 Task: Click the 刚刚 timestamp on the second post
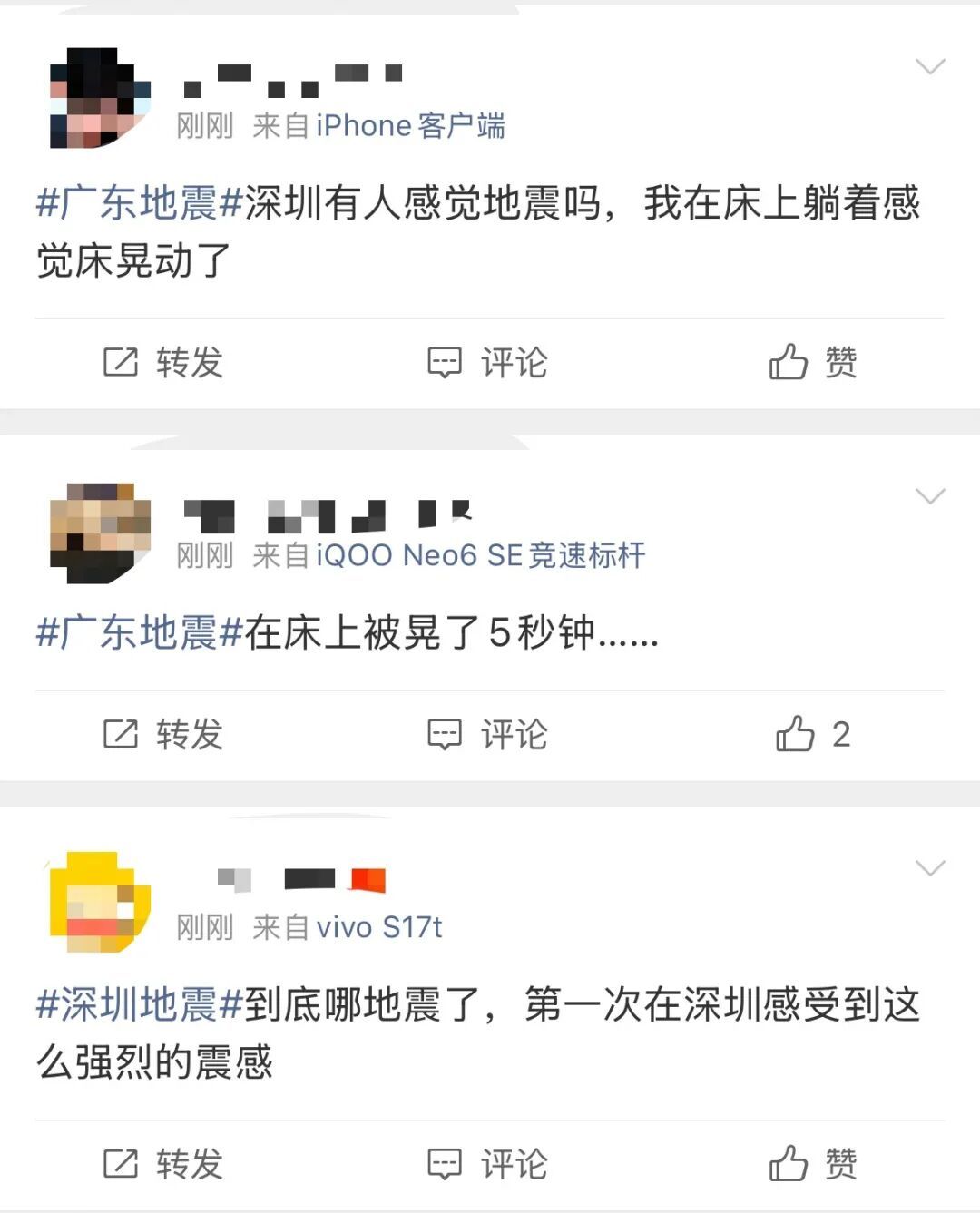tap(203, 556)
